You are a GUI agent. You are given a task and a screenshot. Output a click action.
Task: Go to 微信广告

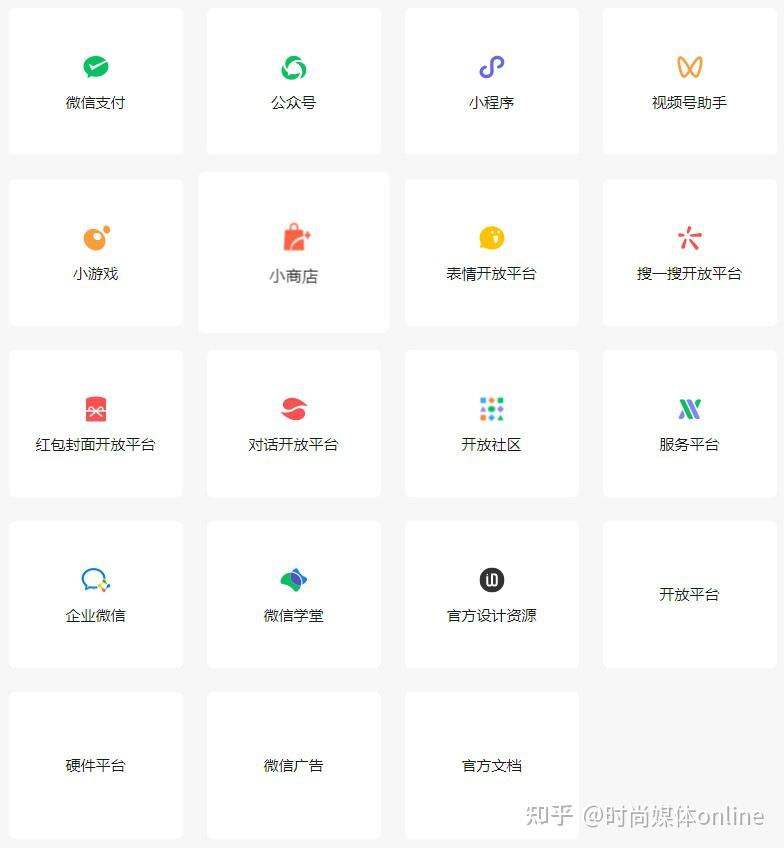click(293, 766)
